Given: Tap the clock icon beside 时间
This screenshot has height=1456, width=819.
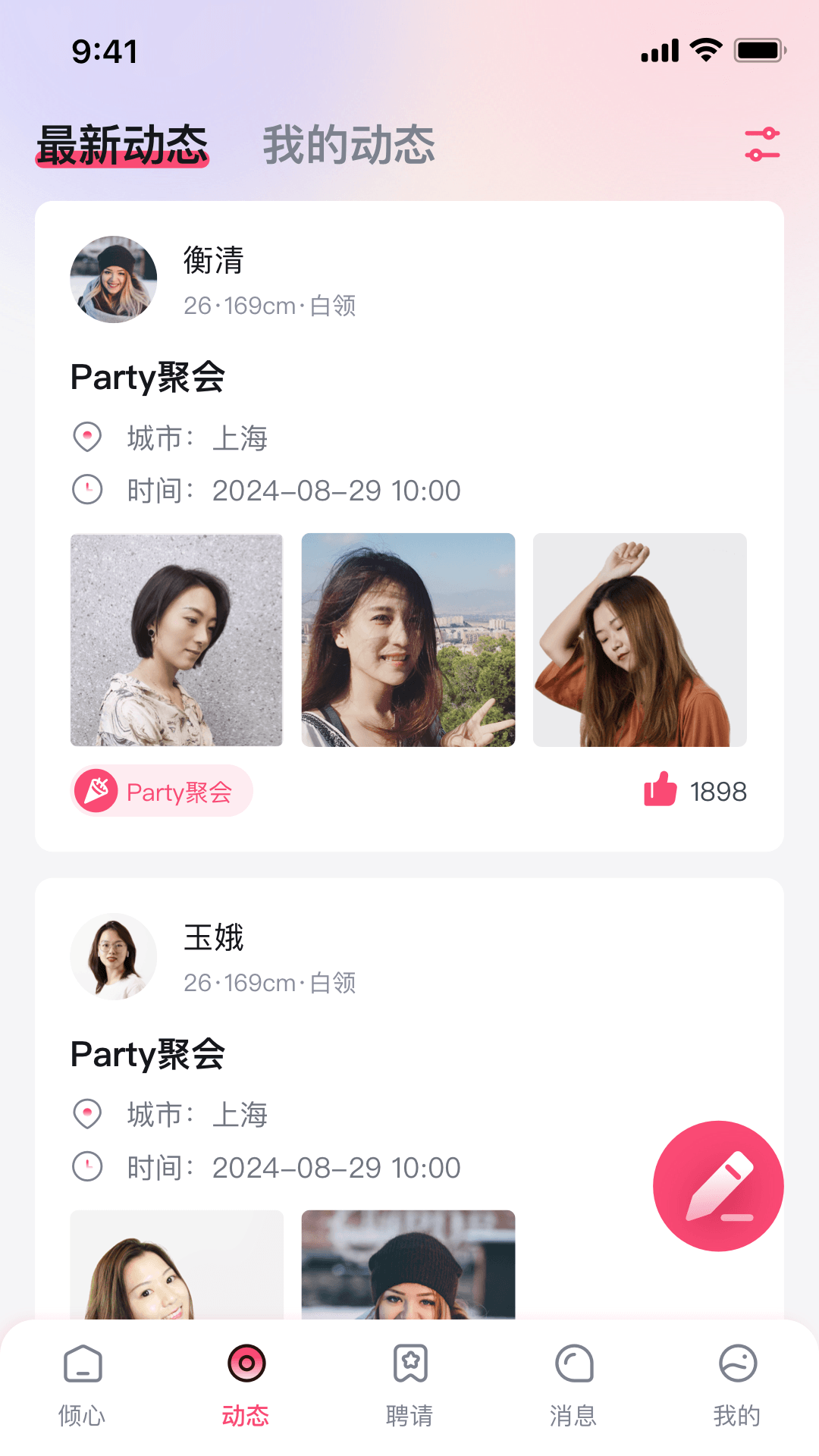Looking at the screenshot, I should click(x=87, y=490).
